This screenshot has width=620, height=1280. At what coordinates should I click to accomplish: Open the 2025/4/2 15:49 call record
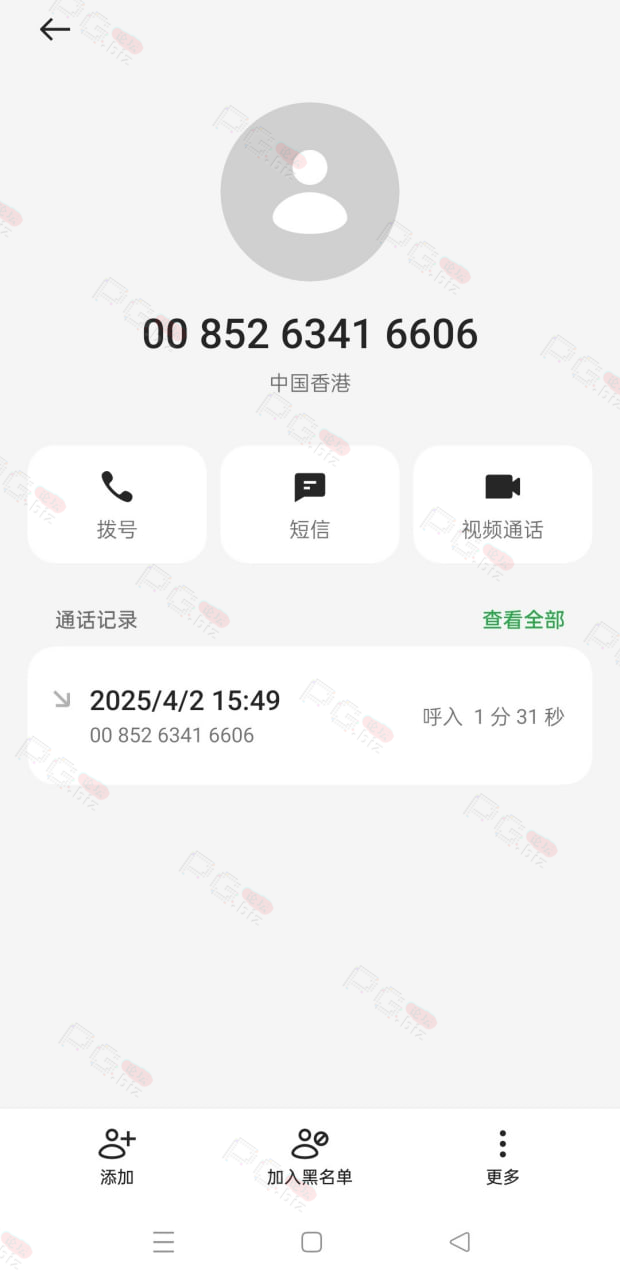(310, 715)
